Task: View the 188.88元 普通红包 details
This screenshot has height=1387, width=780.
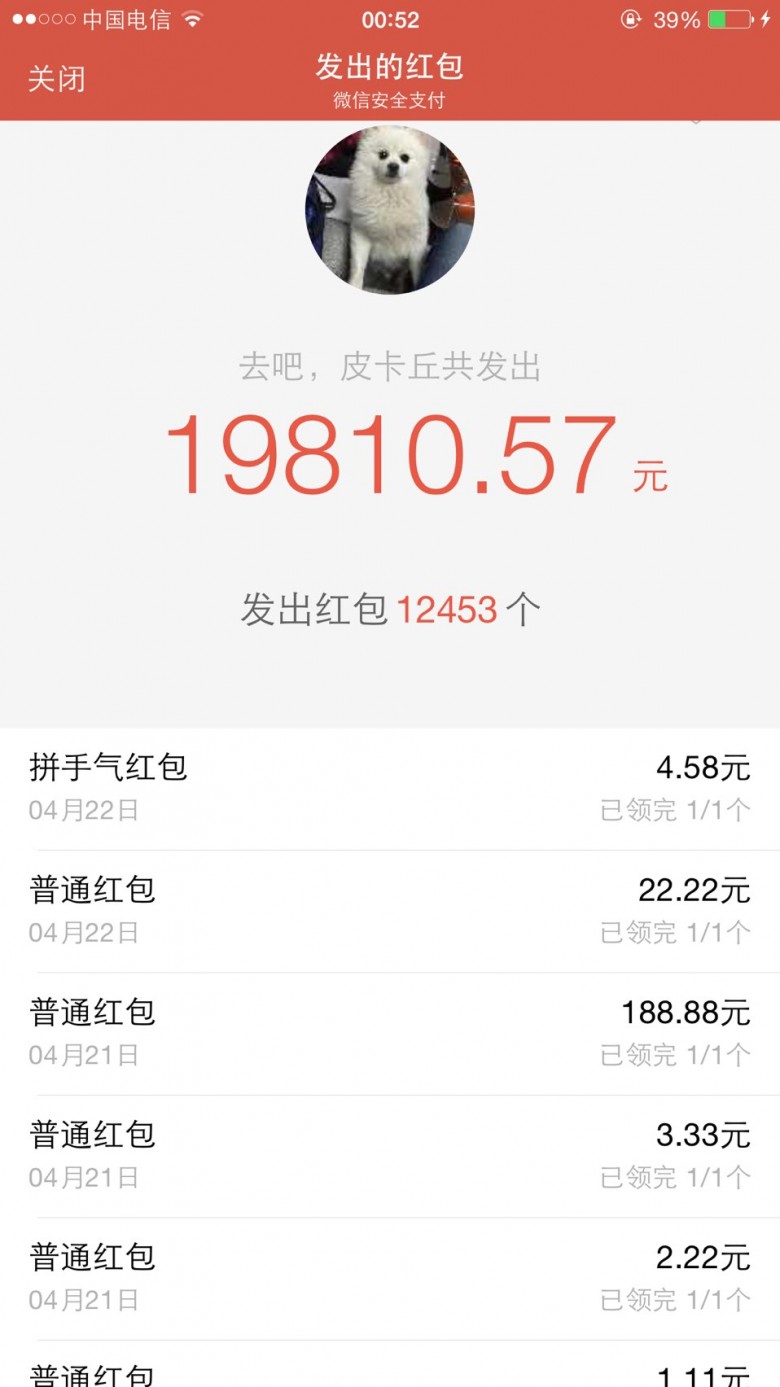Action: [390, 1034]
